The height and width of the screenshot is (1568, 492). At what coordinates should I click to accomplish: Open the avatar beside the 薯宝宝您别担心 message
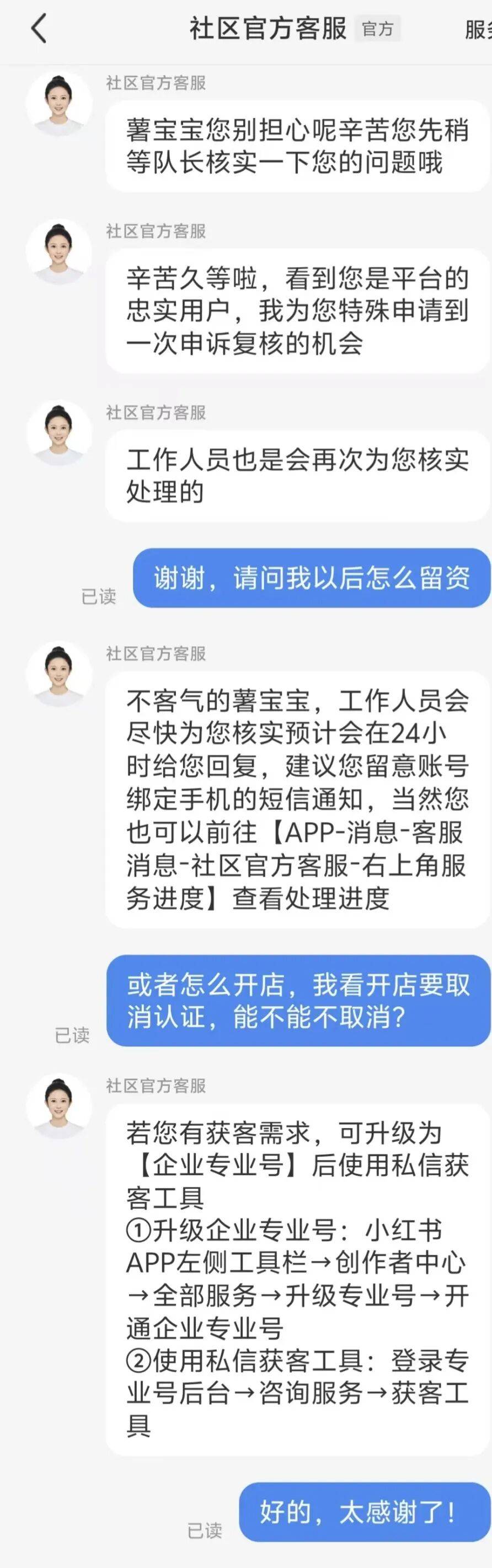[59, 104]
